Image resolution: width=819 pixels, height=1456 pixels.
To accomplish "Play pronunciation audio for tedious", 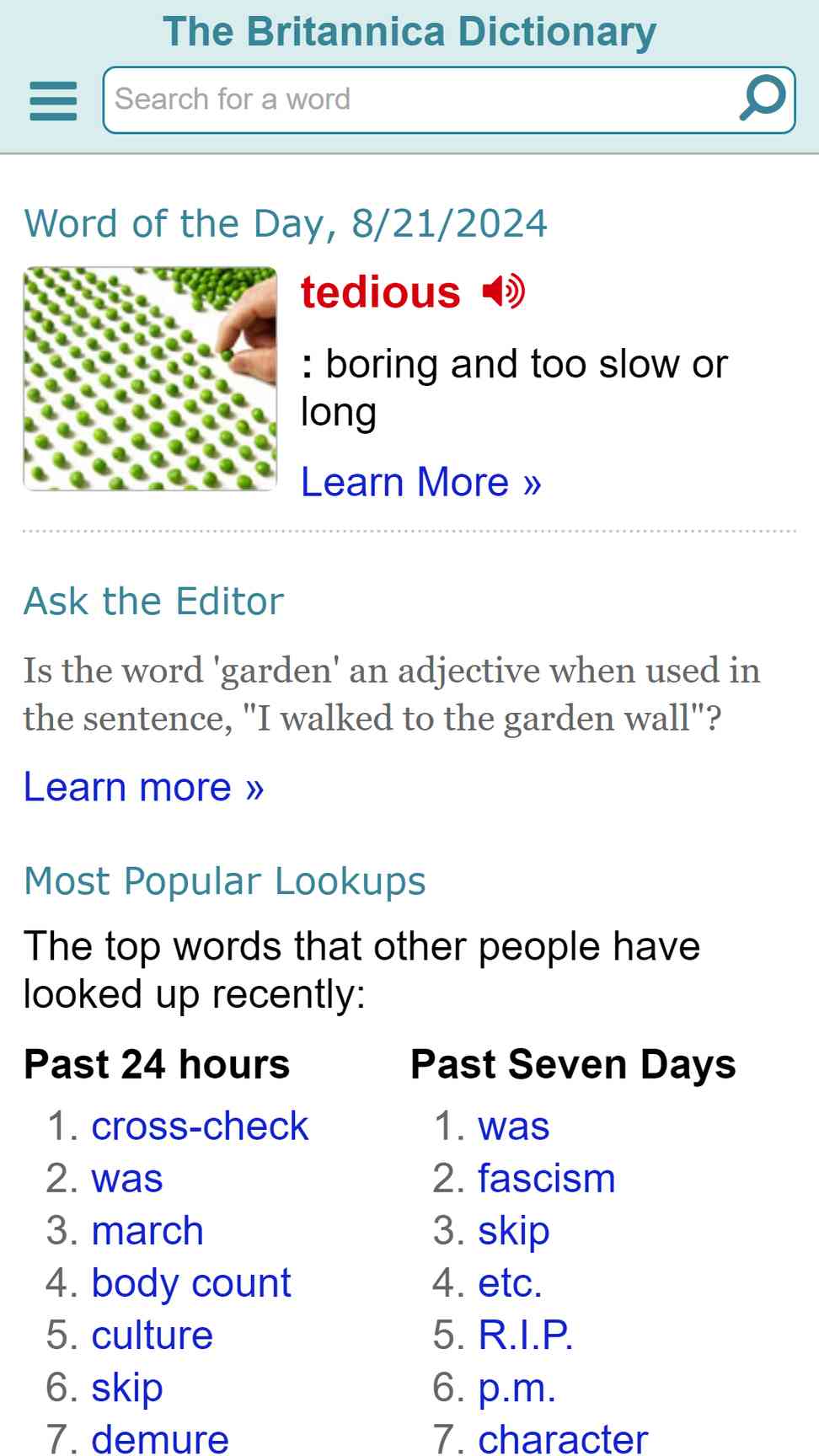I will 504,292.
